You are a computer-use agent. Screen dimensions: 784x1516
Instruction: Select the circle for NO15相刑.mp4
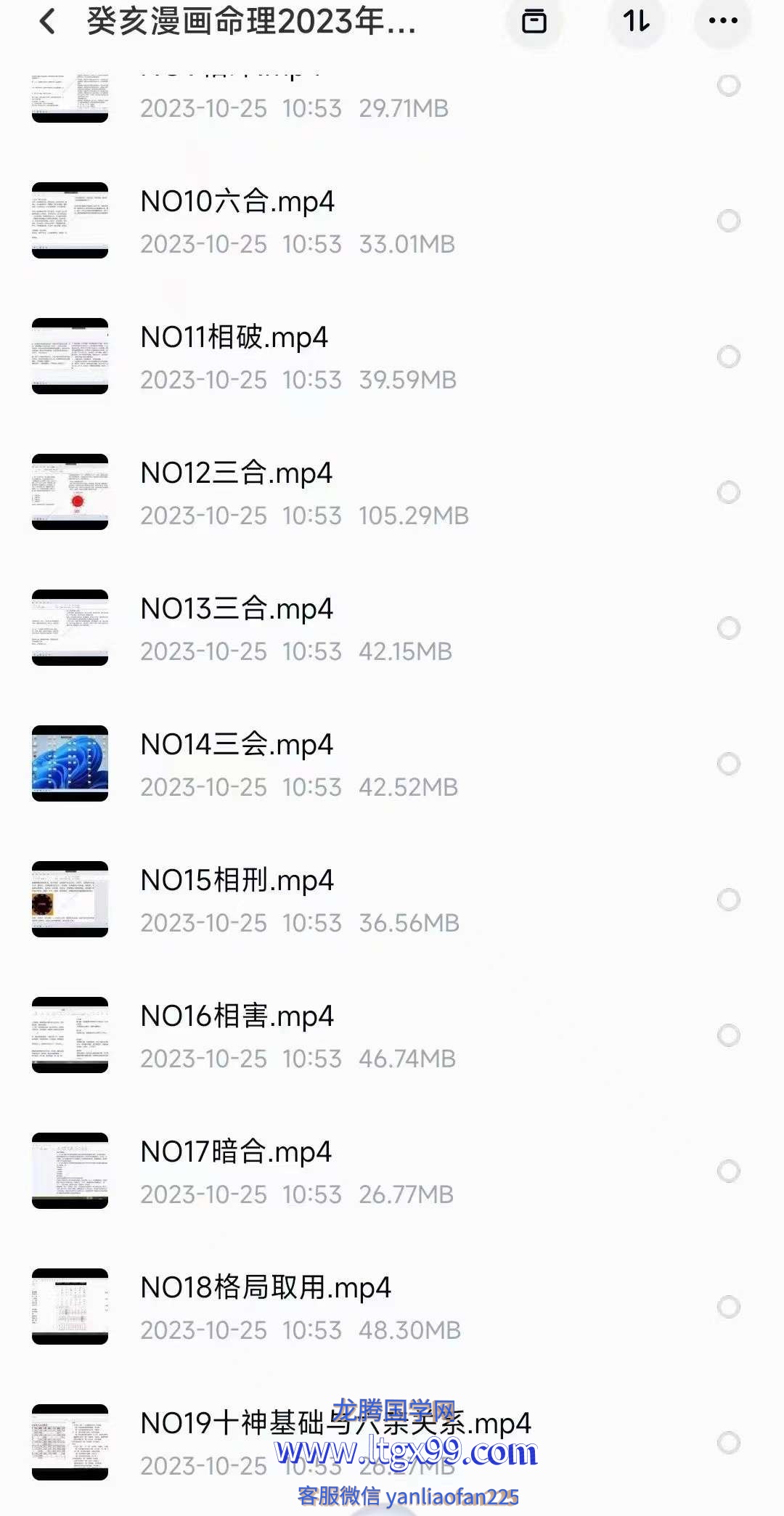pos(729,900)
